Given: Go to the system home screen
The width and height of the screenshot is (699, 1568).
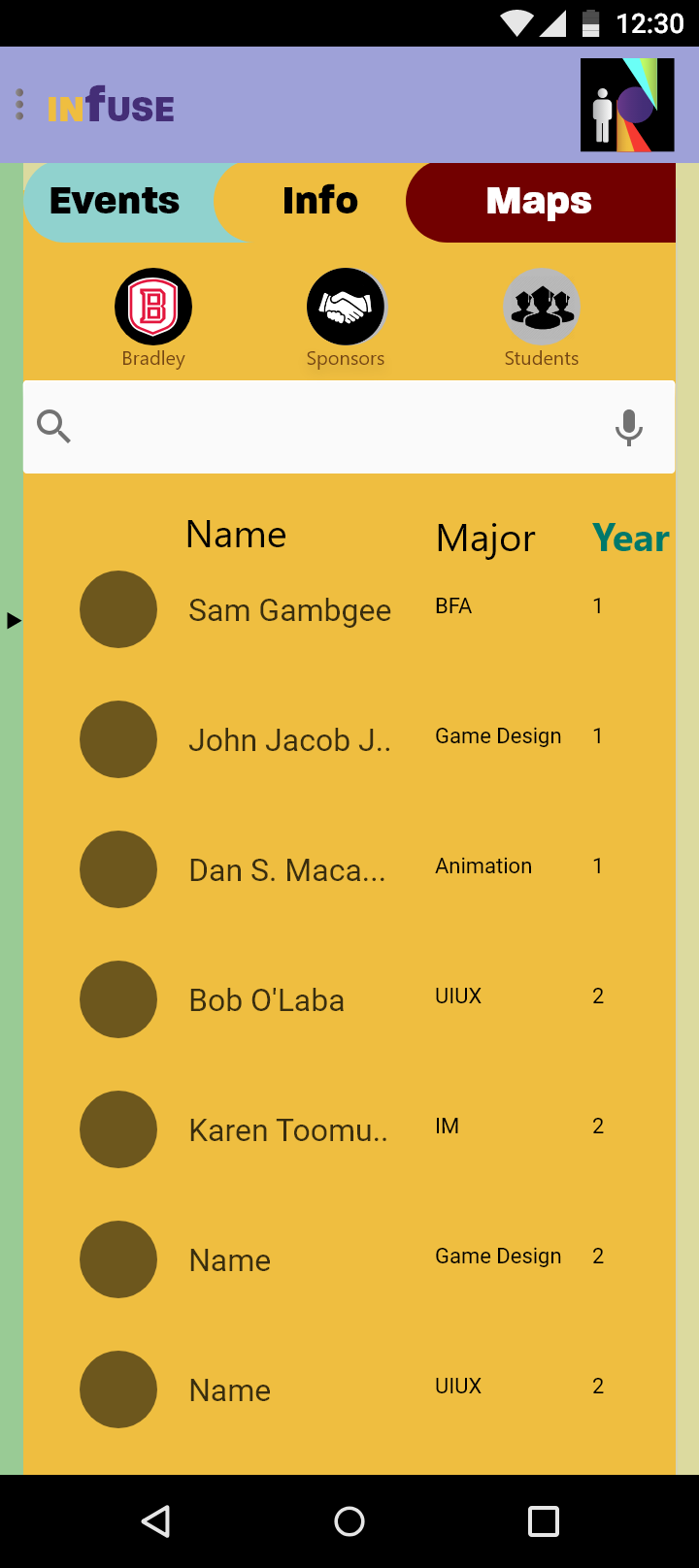Looking at the screenshot, I should (x=349, y=1520).
